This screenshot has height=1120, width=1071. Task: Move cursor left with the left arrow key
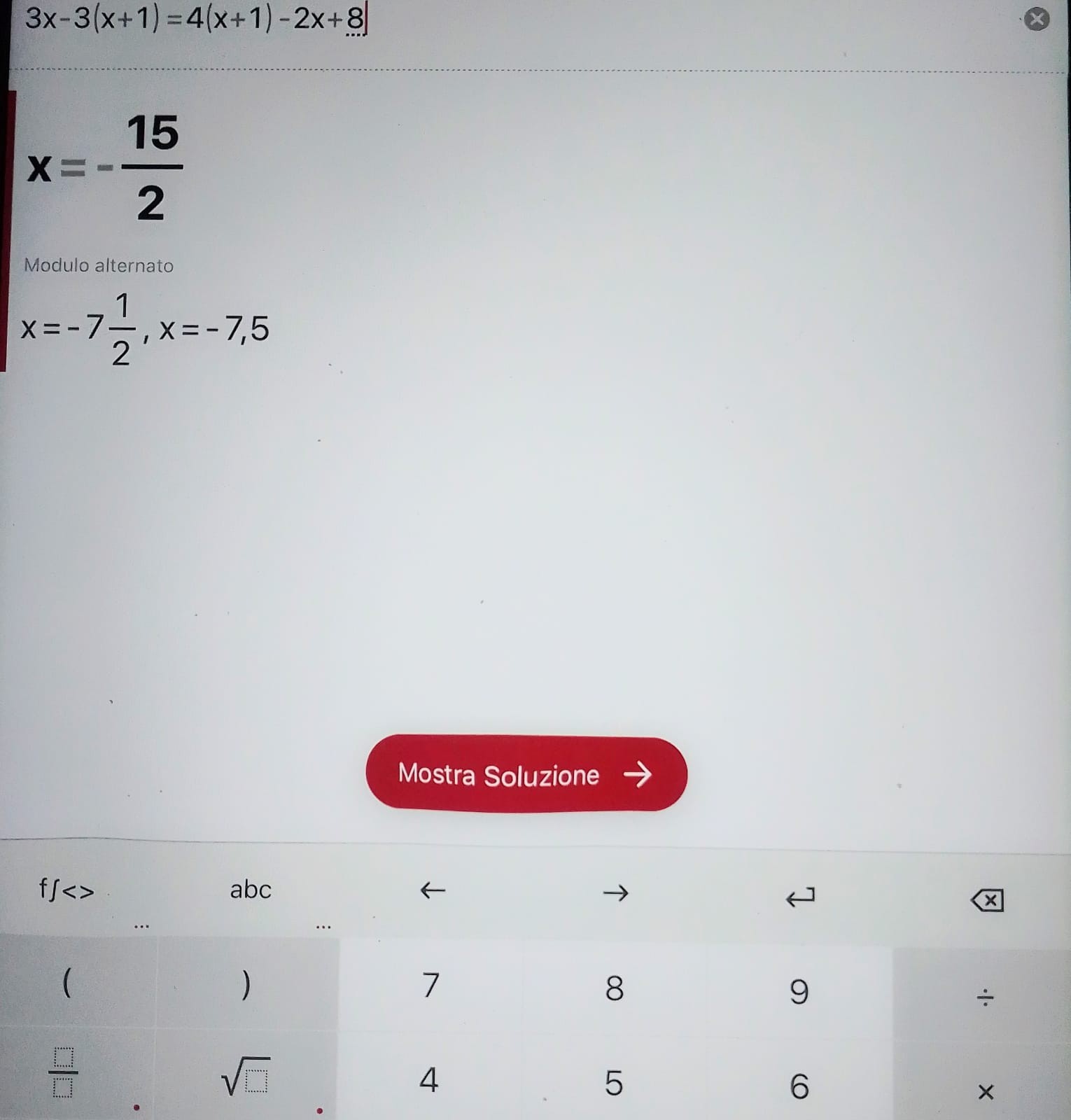(x=432, y=890)
